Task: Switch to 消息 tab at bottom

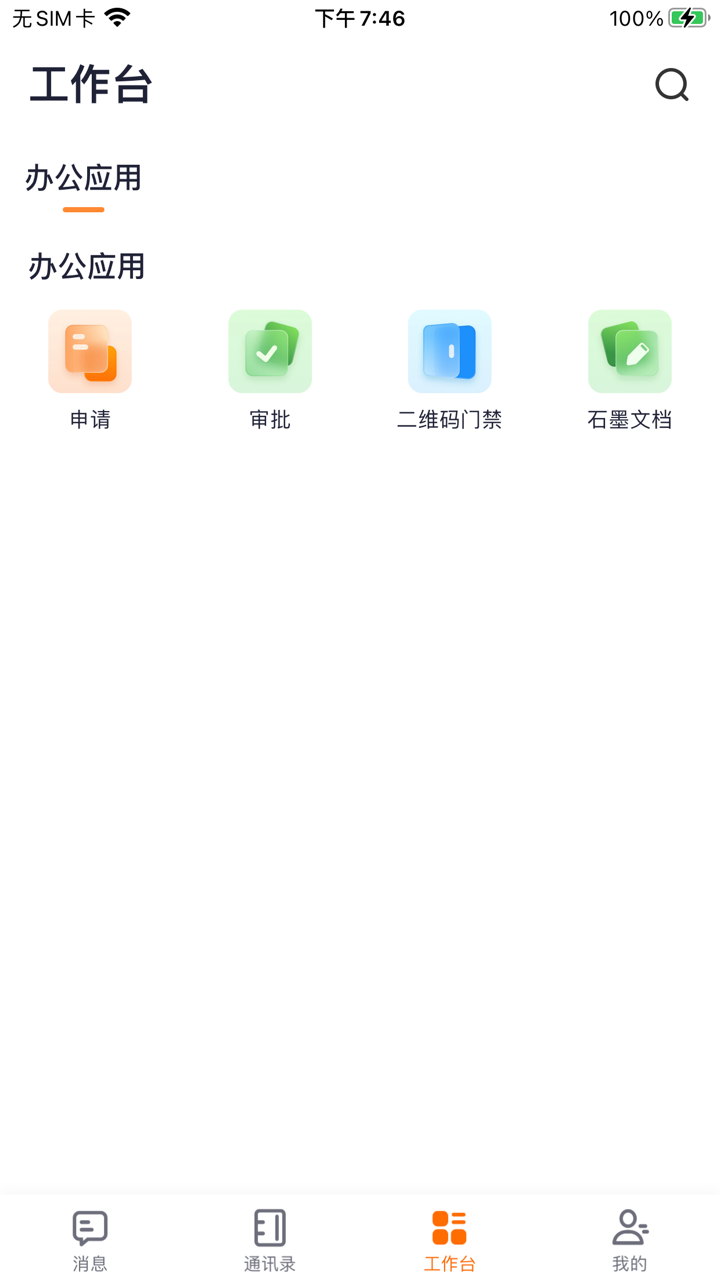Action: tap(89, 1240)
